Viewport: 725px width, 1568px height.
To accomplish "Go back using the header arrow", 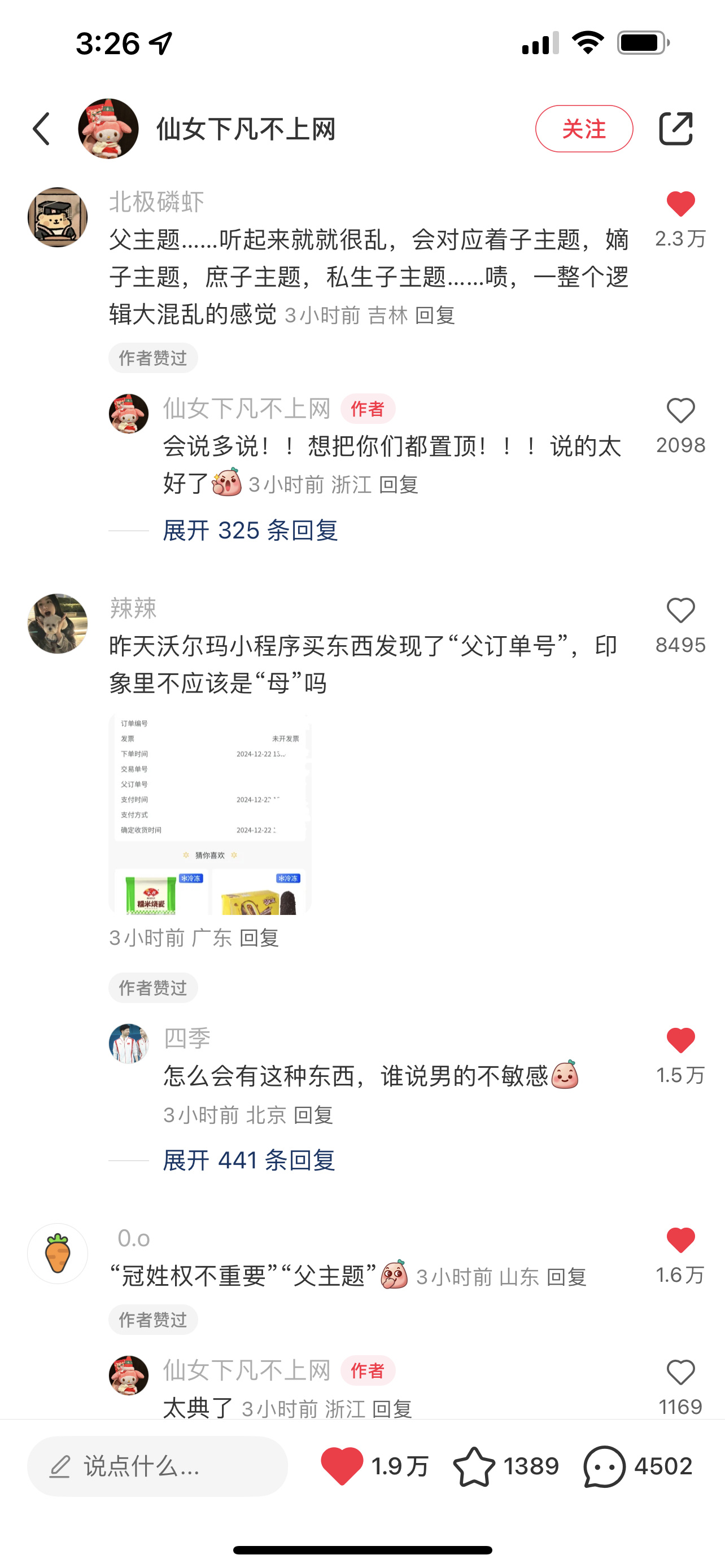I will coord(41,129).
